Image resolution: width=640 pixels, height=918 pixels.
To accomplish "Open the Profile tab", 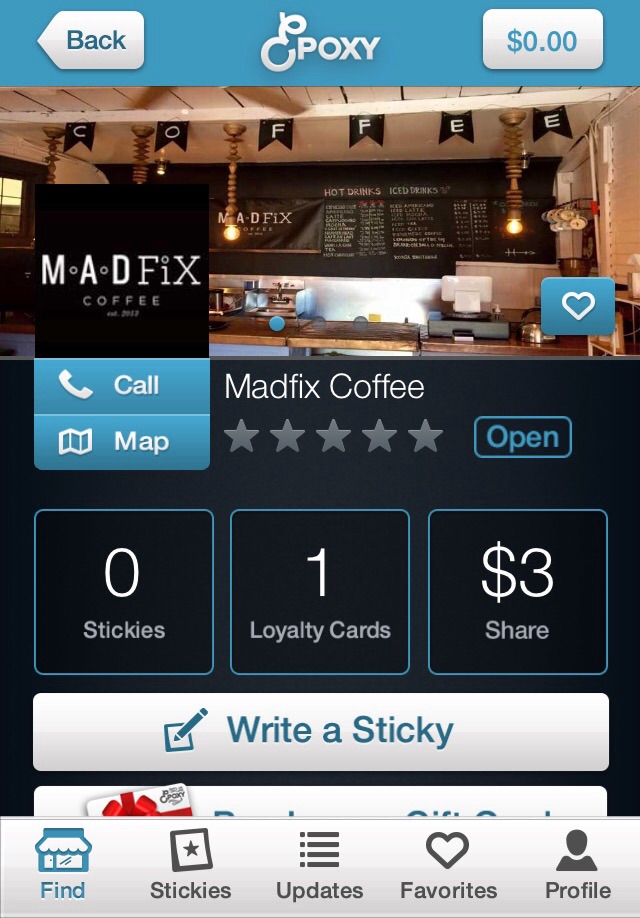I will click(x=577, y=866).
